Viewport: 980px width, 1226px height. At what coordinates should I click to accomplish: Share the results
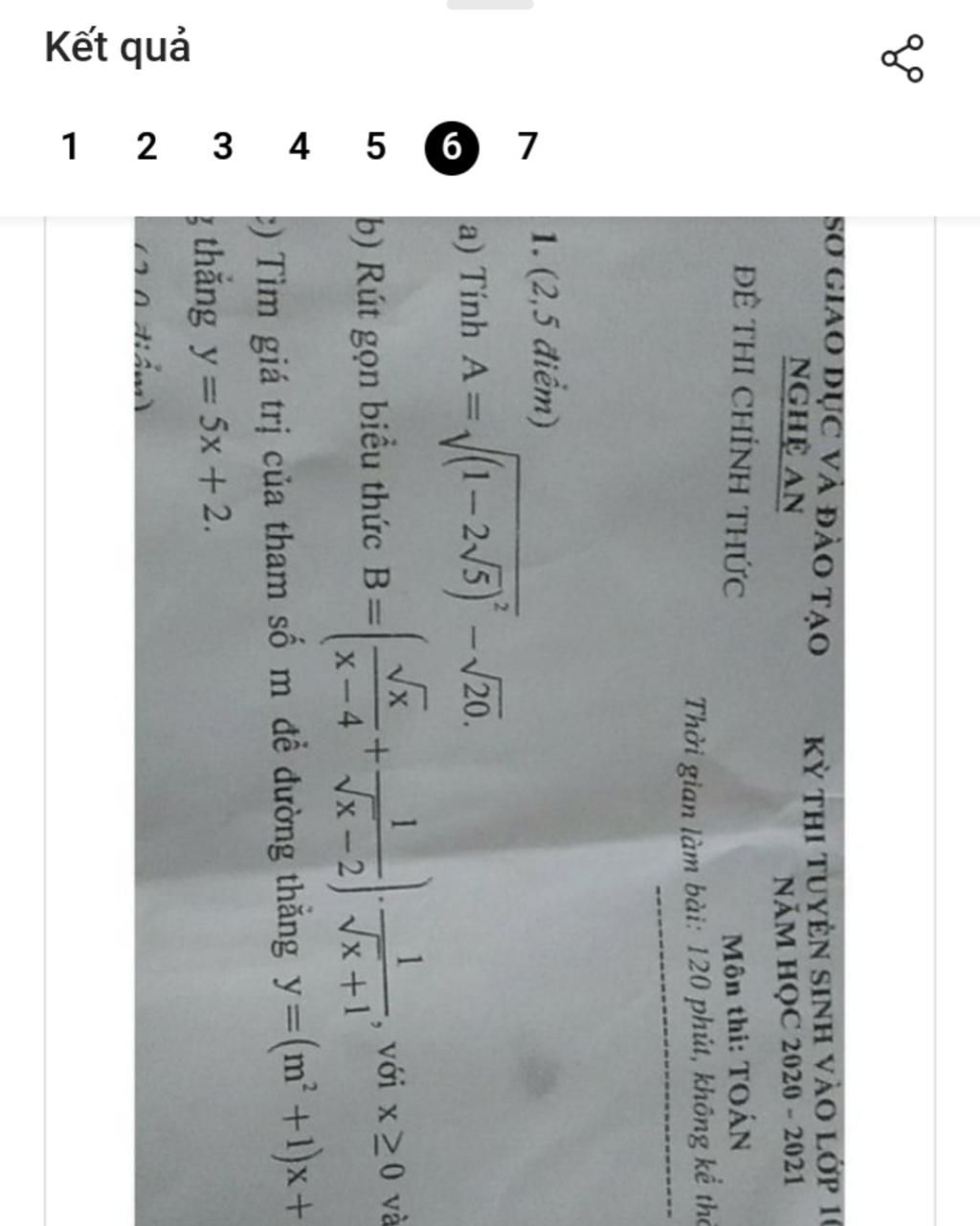coord(902,58)
